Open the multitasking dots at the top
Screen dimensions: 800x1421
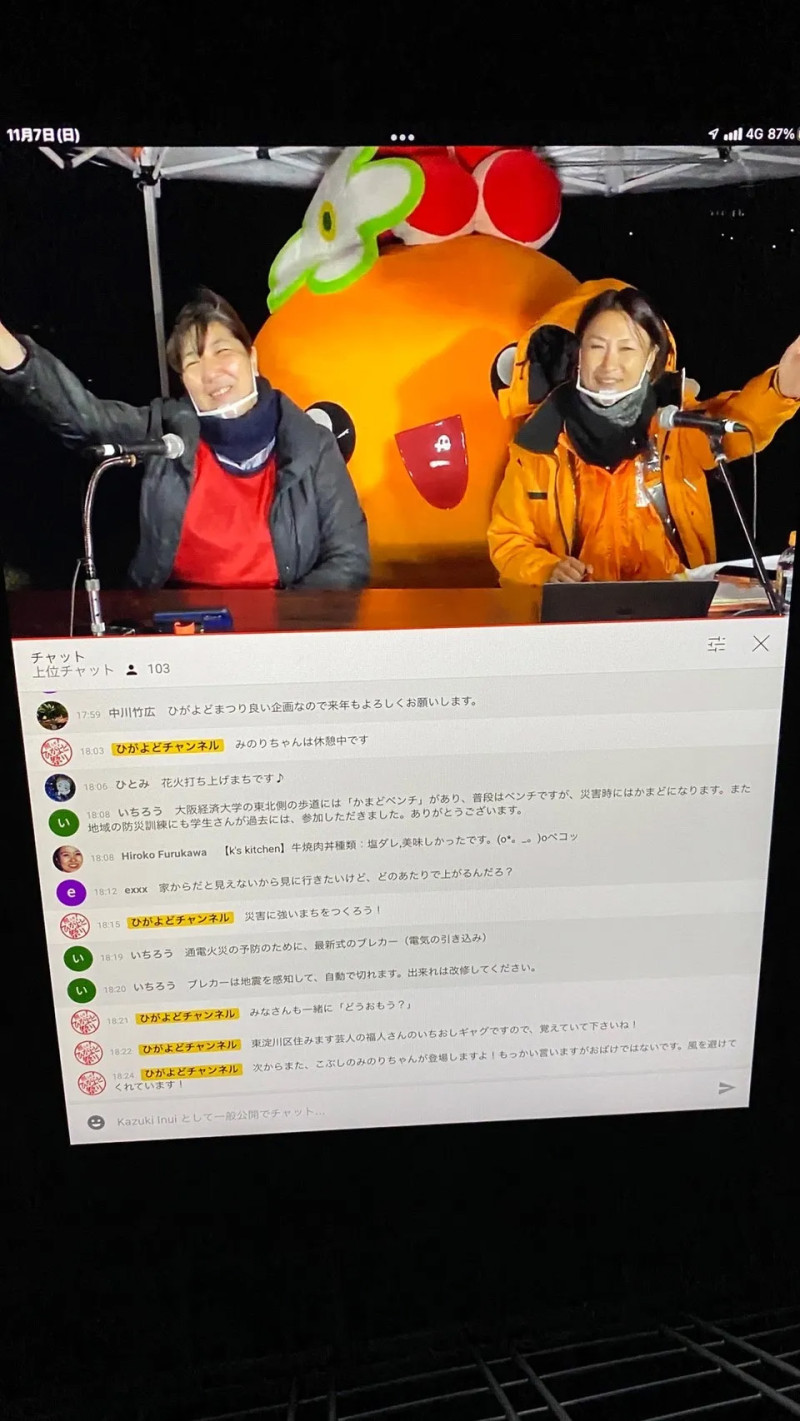[x=402, y=138]
